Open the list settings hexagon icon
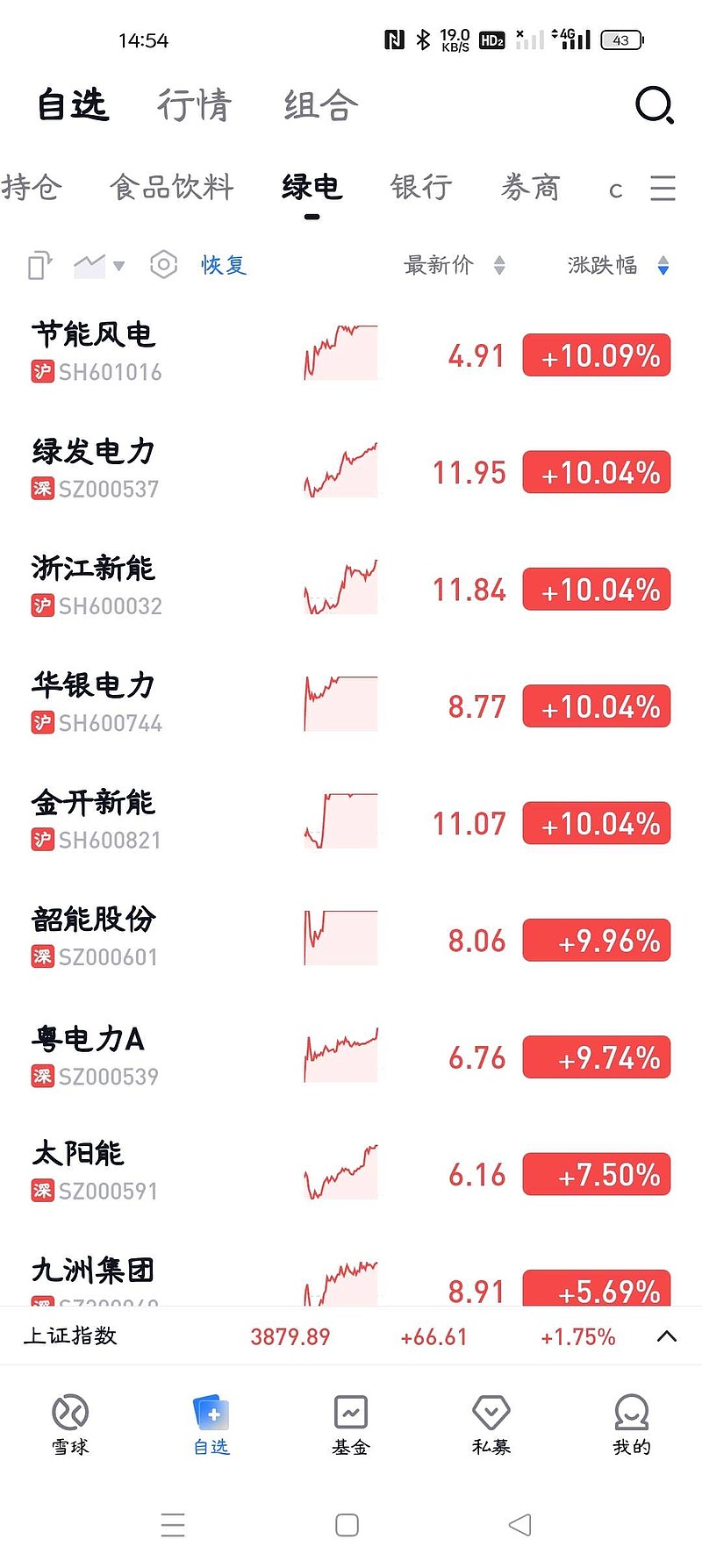Screen dimensions: 702x1568 [x=163, y=264]
